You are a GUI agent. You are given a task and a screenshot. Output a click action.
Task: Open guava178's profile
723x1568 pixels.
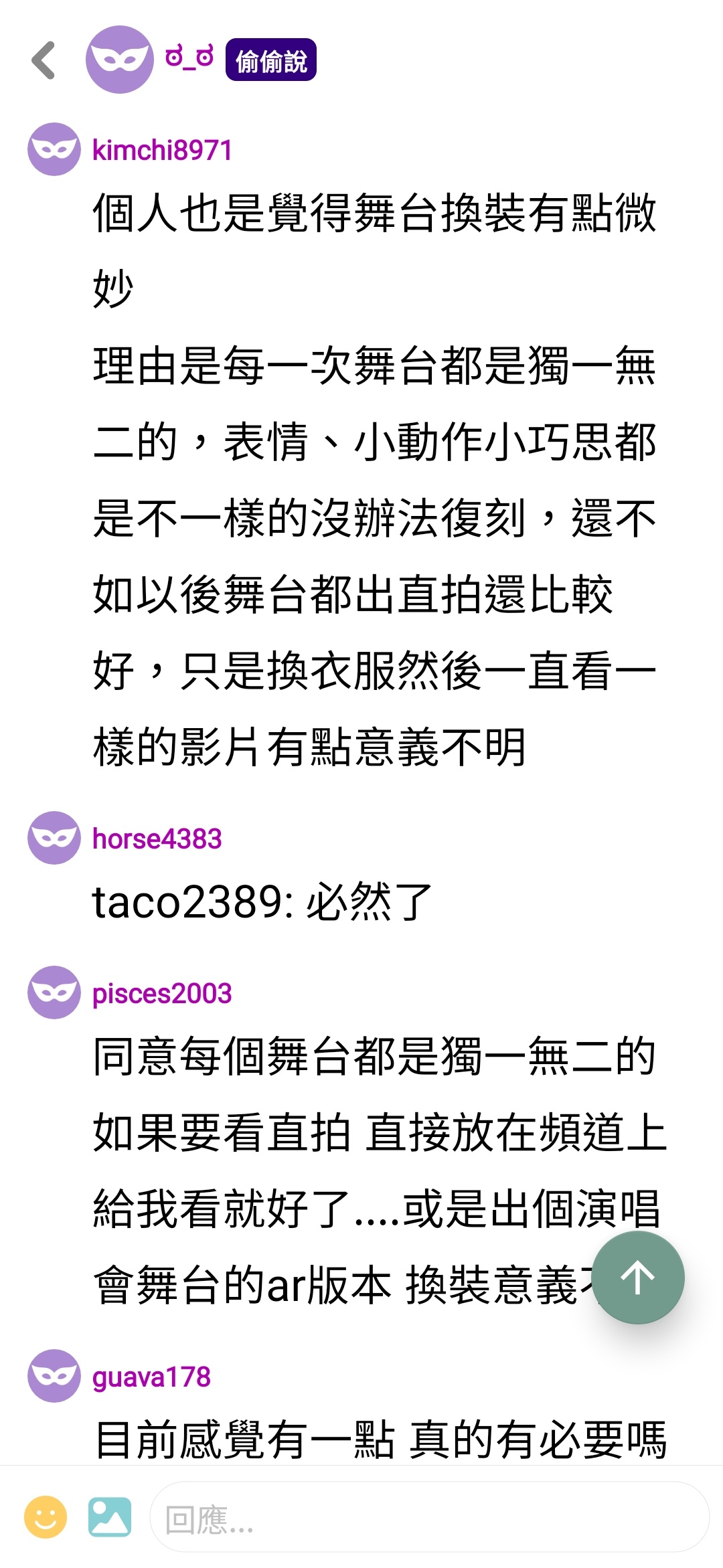[x=151, y=1377]
